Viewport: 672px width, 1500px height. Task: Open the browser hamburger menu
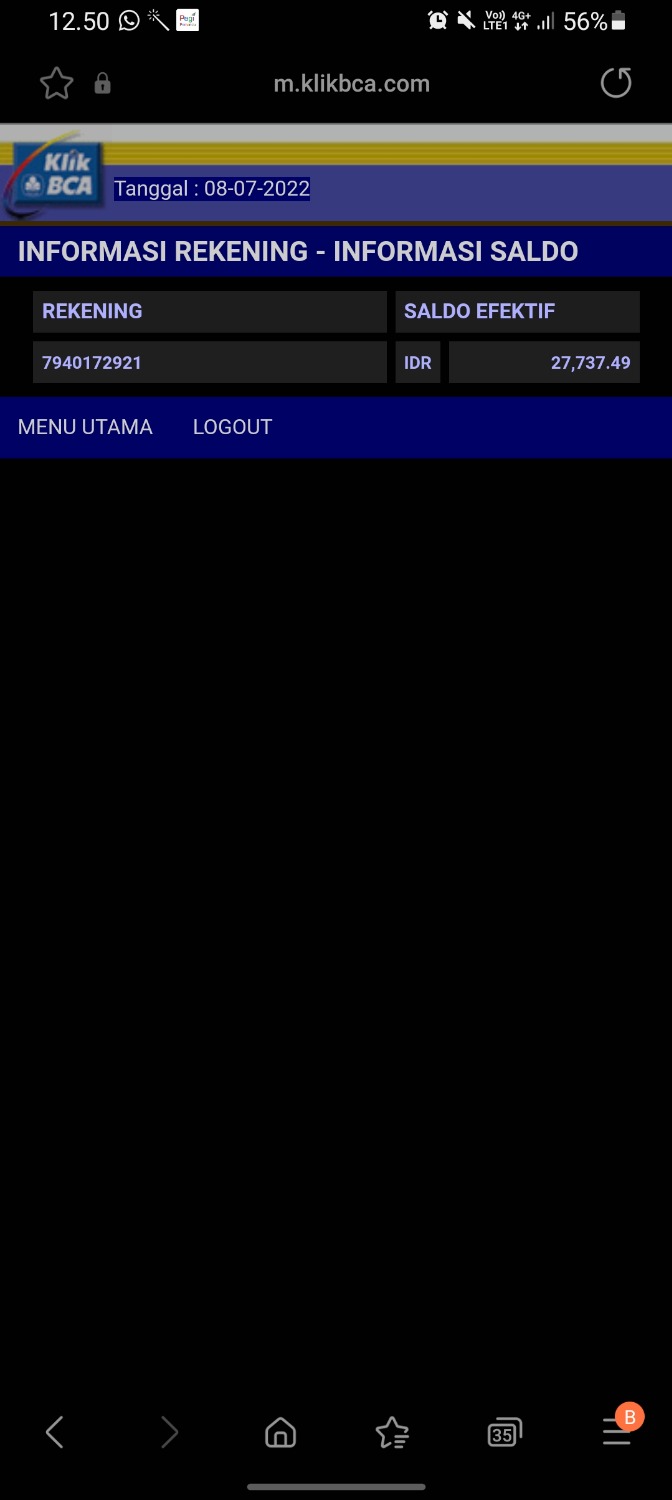(616, 1432)
